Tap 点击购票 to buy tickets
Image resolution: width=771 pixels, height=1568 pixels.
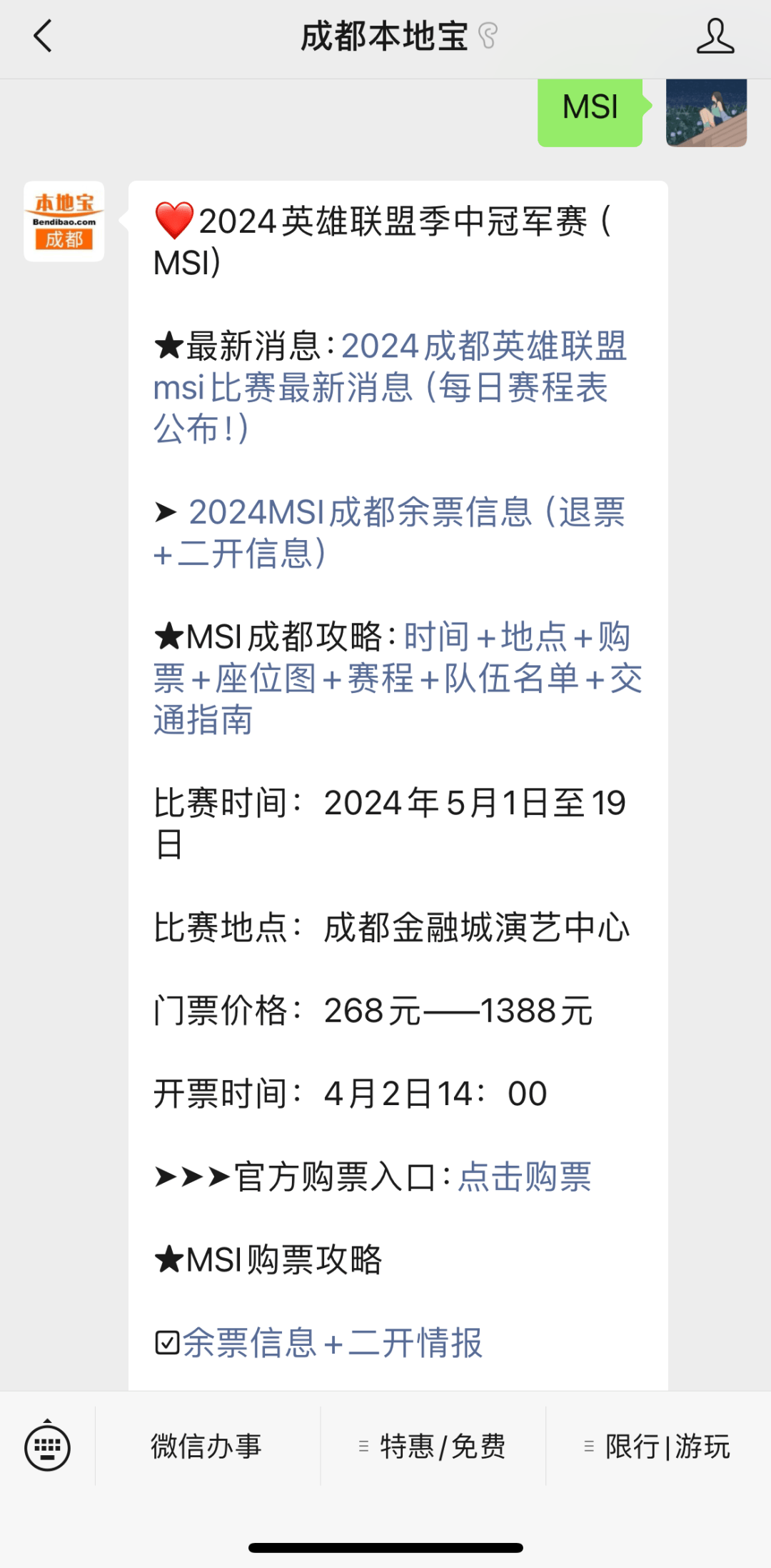click(525, 1177)
